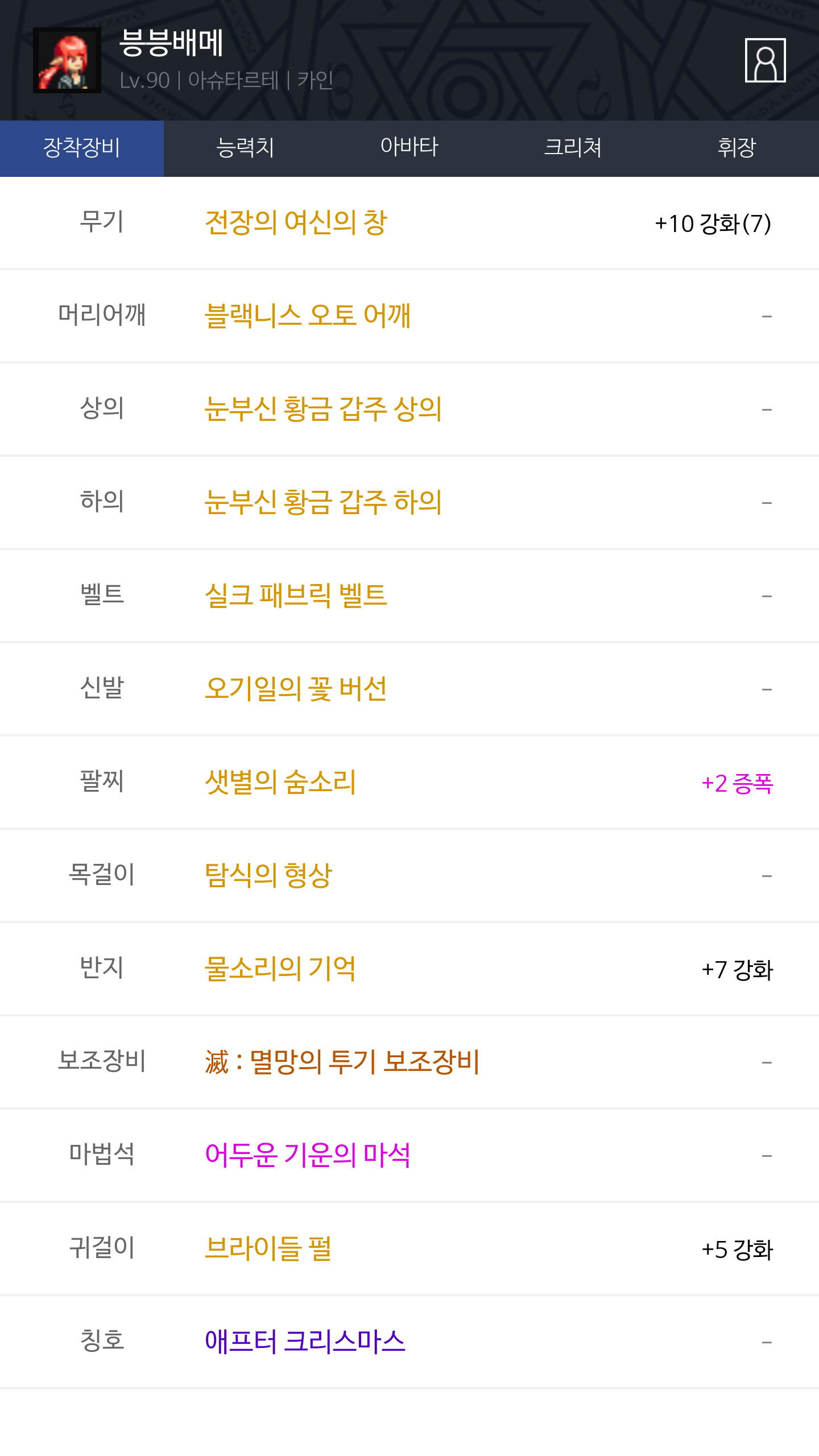Select the 장착장비 tab
Viewport: 819px width, 1456px height.
click(x=82, y=148)
